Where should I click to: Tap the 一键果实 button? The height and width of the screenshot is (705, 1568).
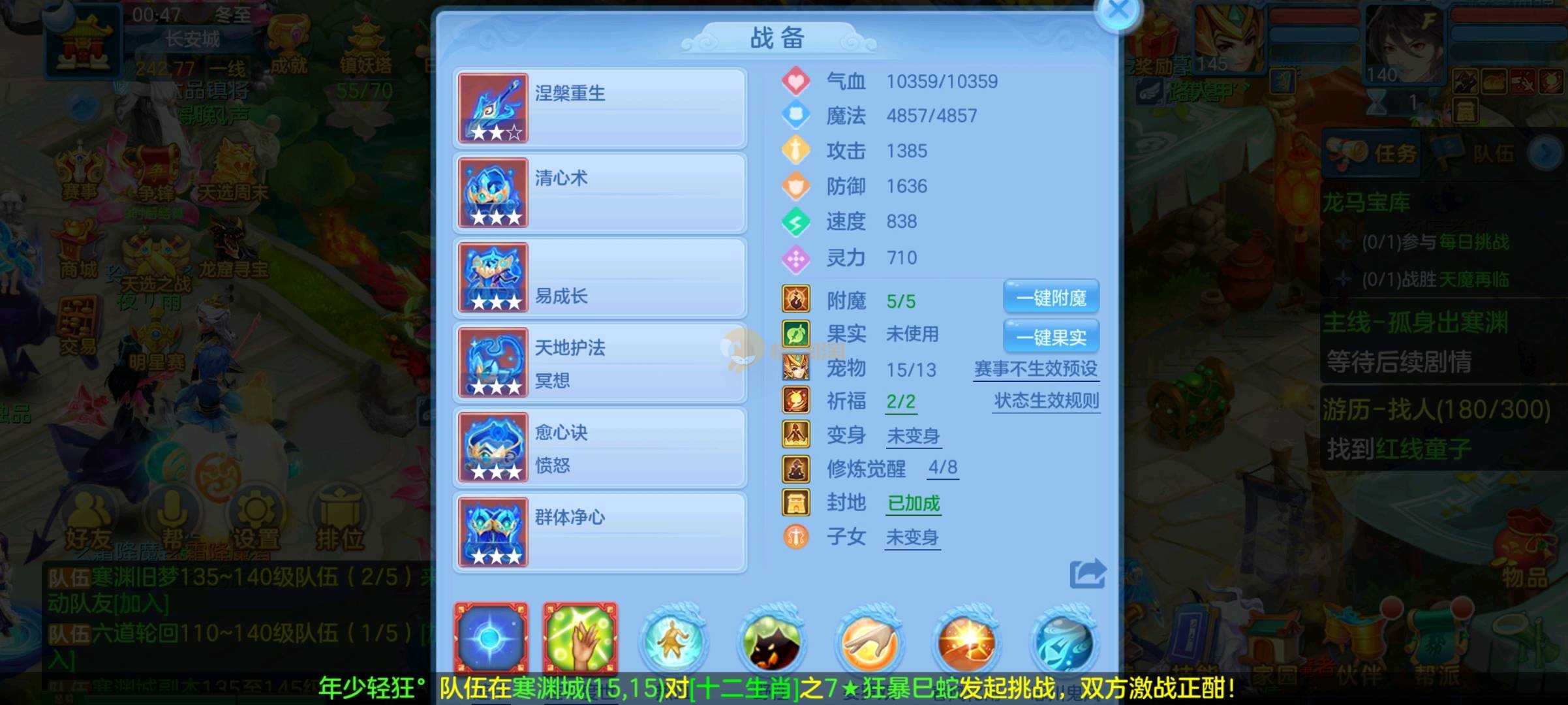coord(1051,337)
